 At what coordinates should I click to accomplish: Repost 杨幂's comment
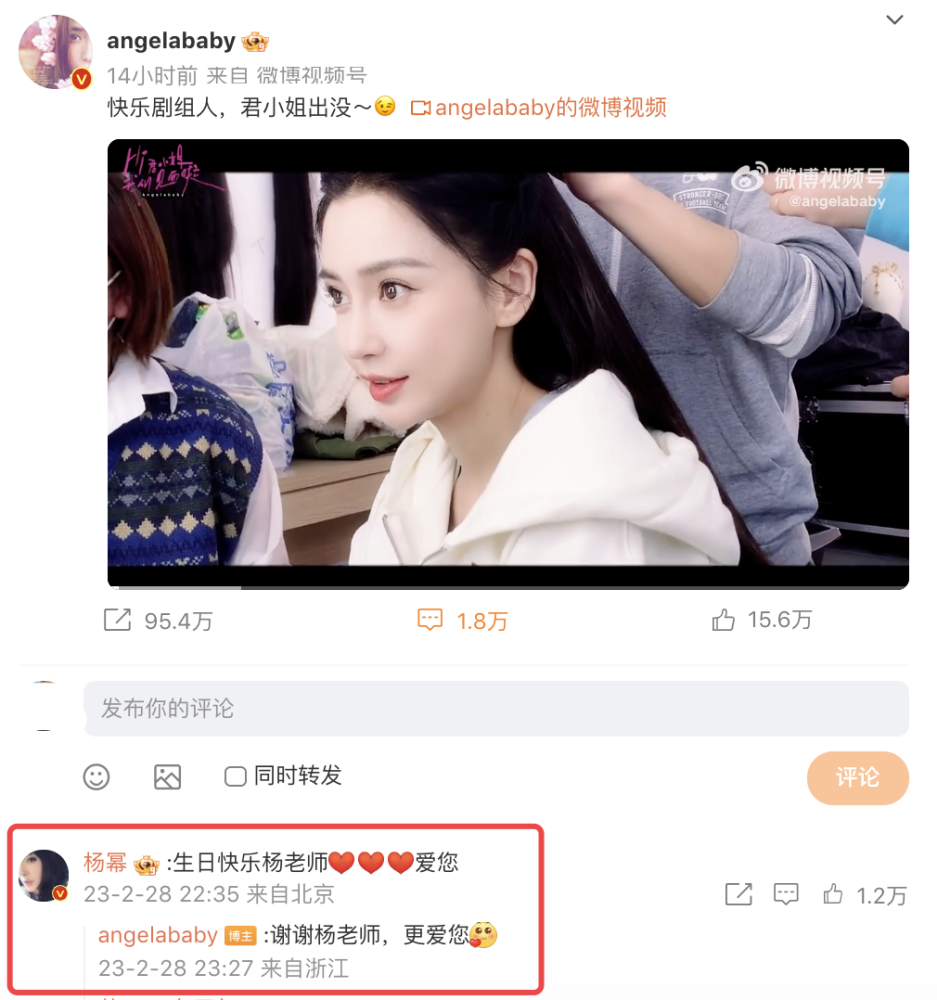pos(738,894)
